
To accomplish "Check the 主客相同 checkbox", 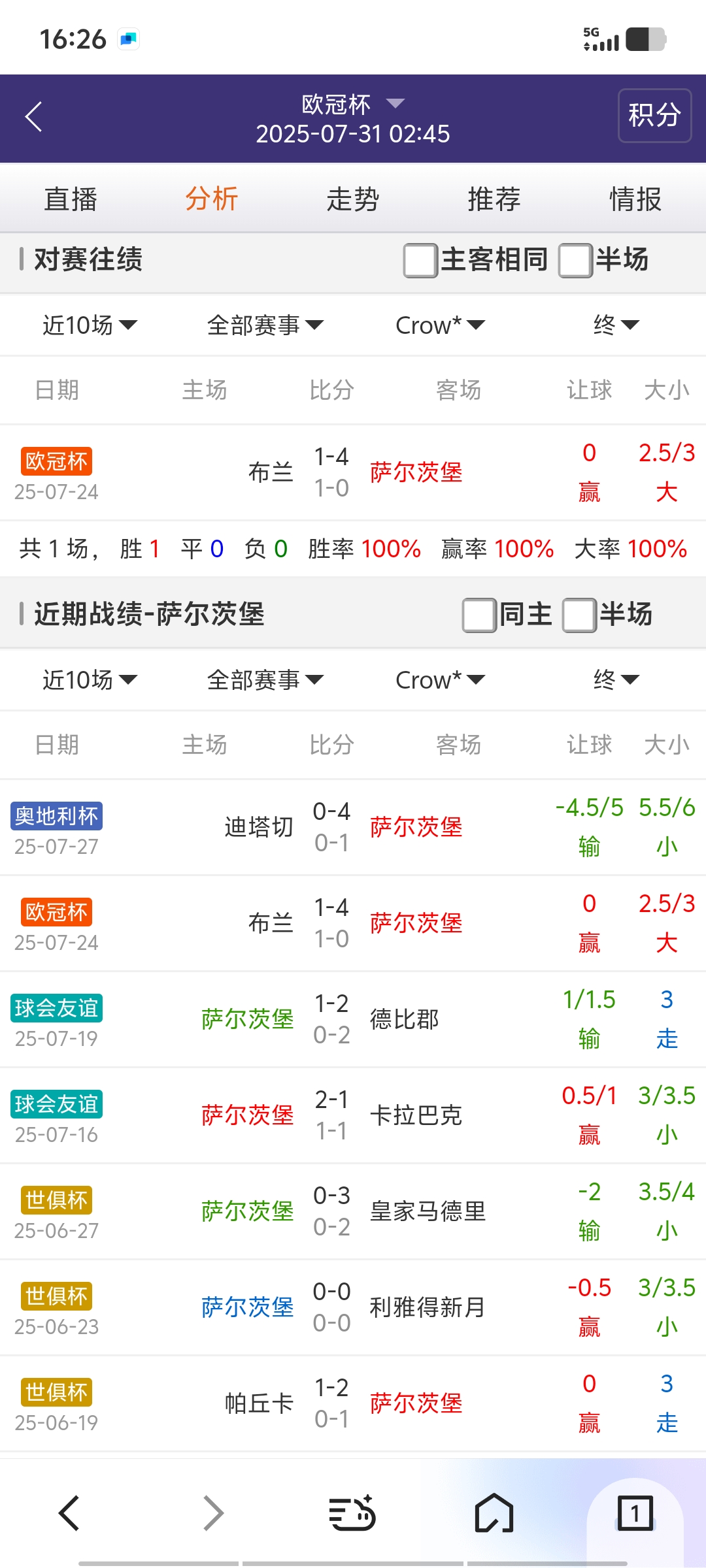I will (420, 260).
